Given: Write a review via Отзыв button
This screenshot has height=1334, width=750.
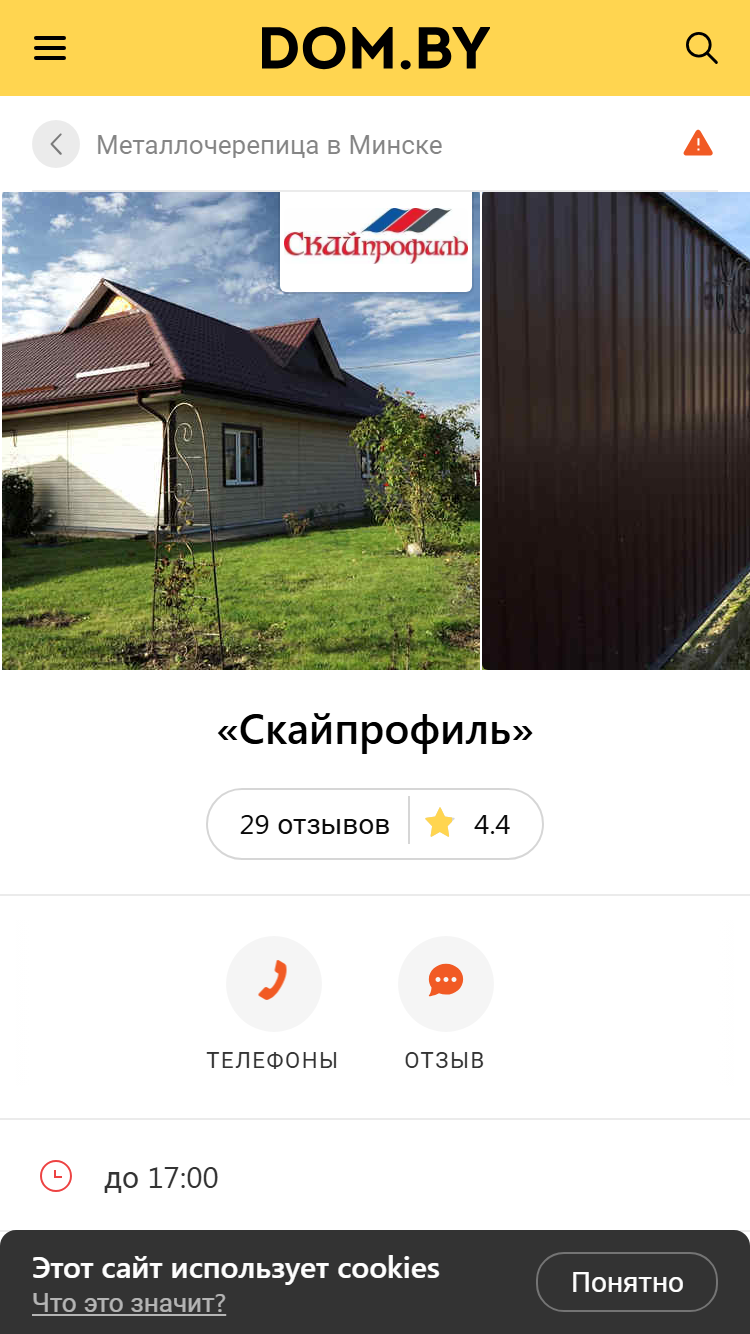Looking at the screenshot, I should click(x=445, y=1004).
